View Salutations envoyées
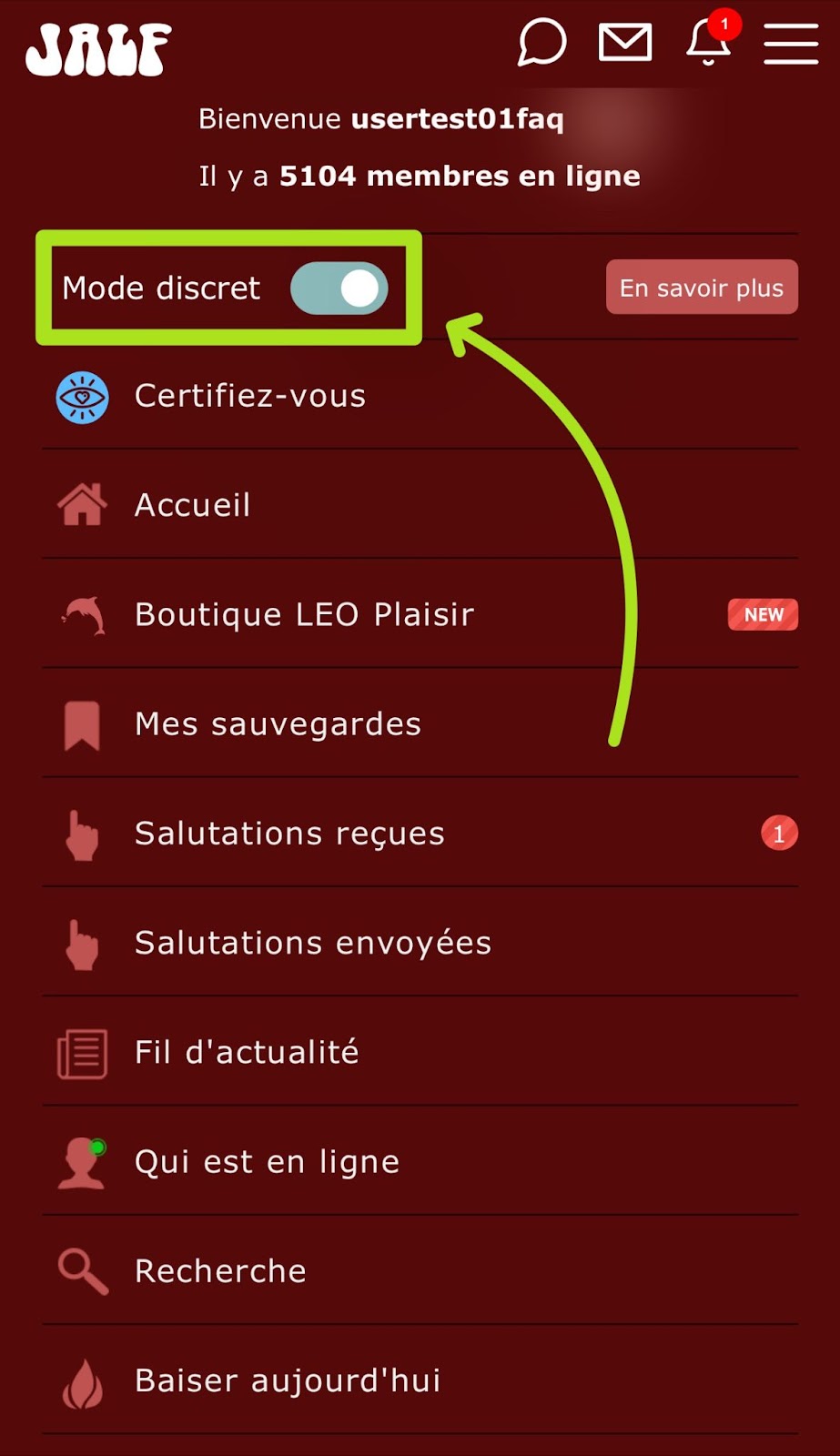The width and height of the screenshot is (840, 1456). [420, 942]
